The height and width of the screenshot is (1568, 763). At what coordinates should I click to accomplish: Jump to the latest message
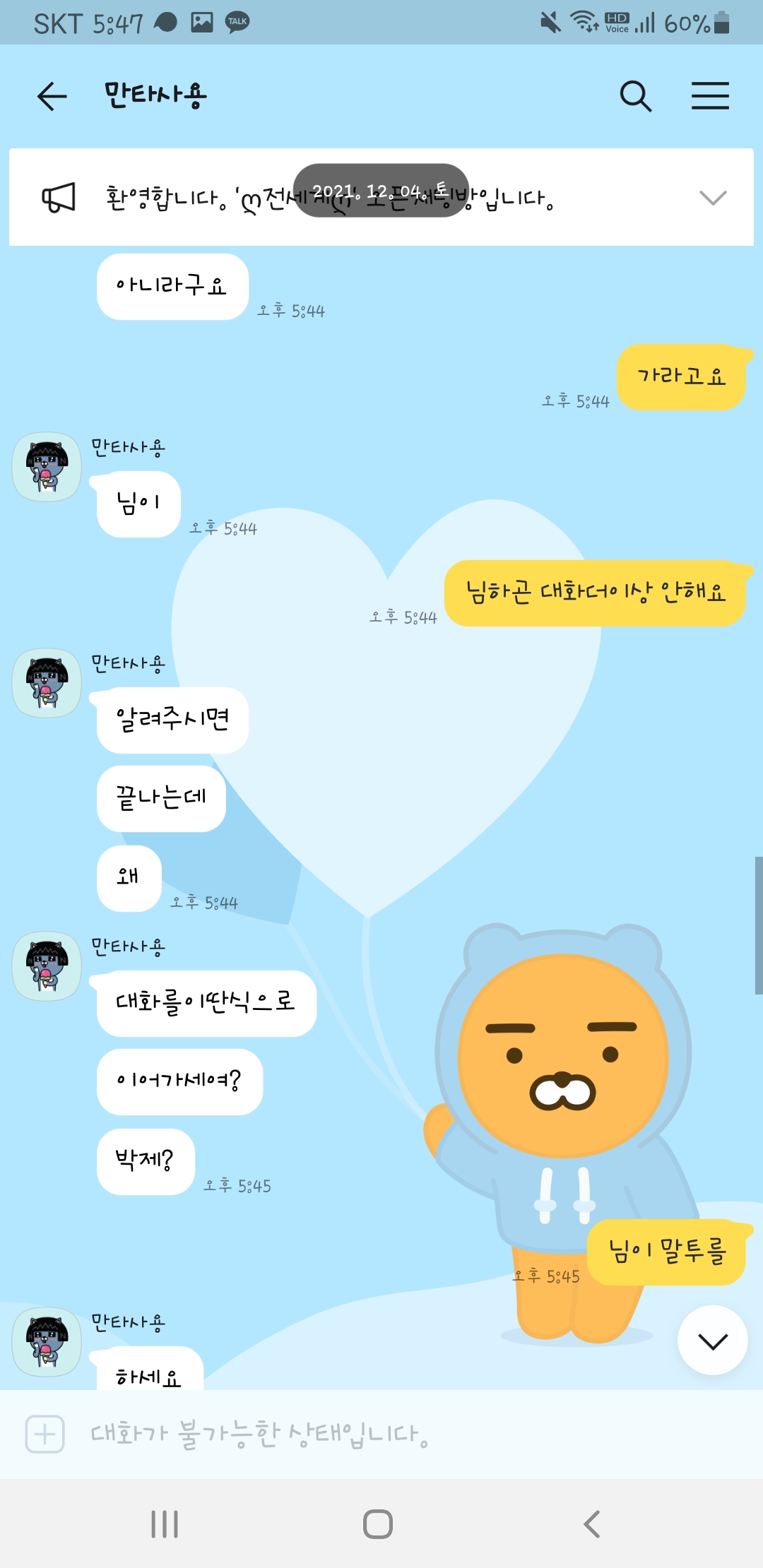[712, 1341]
